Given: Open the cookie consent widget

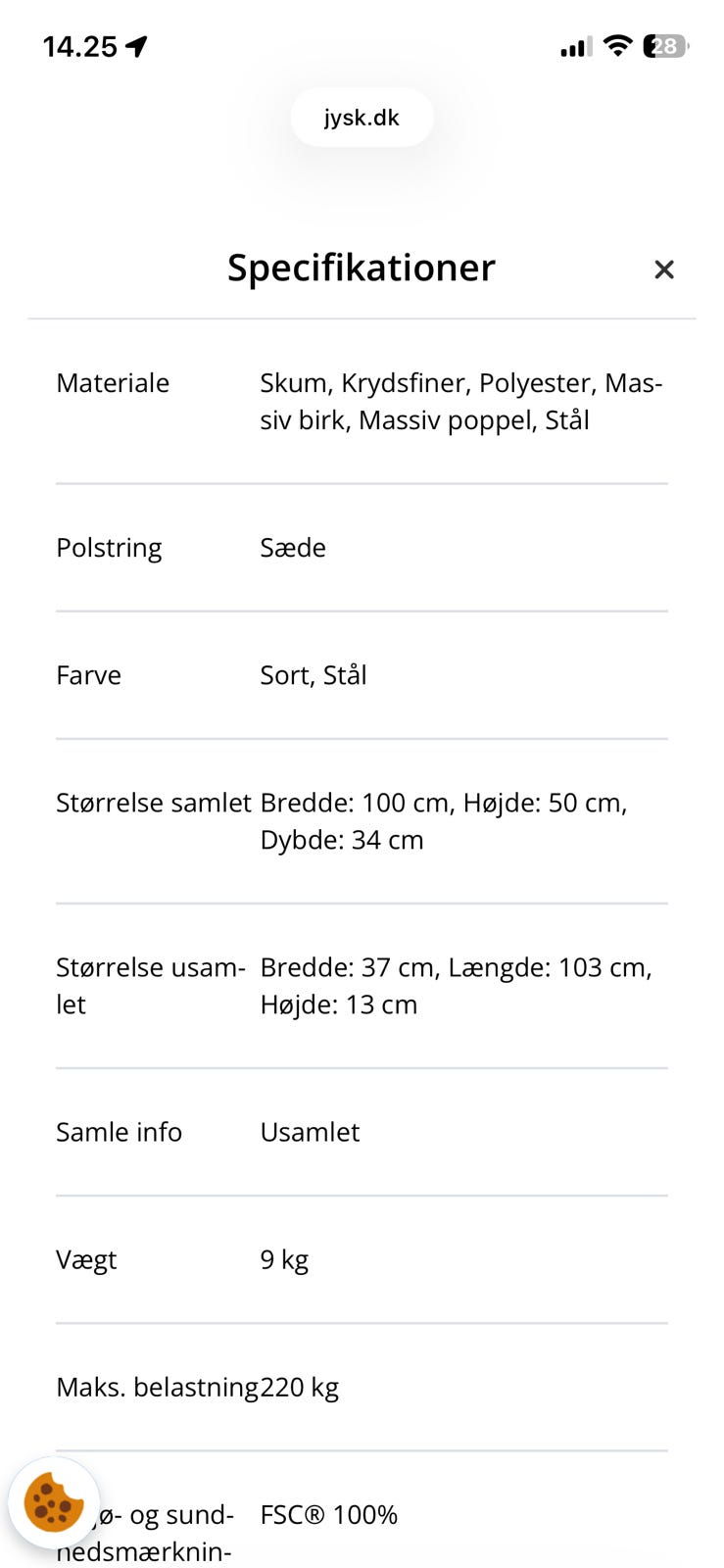Looking at the screenshot, I should [53, 1501].
